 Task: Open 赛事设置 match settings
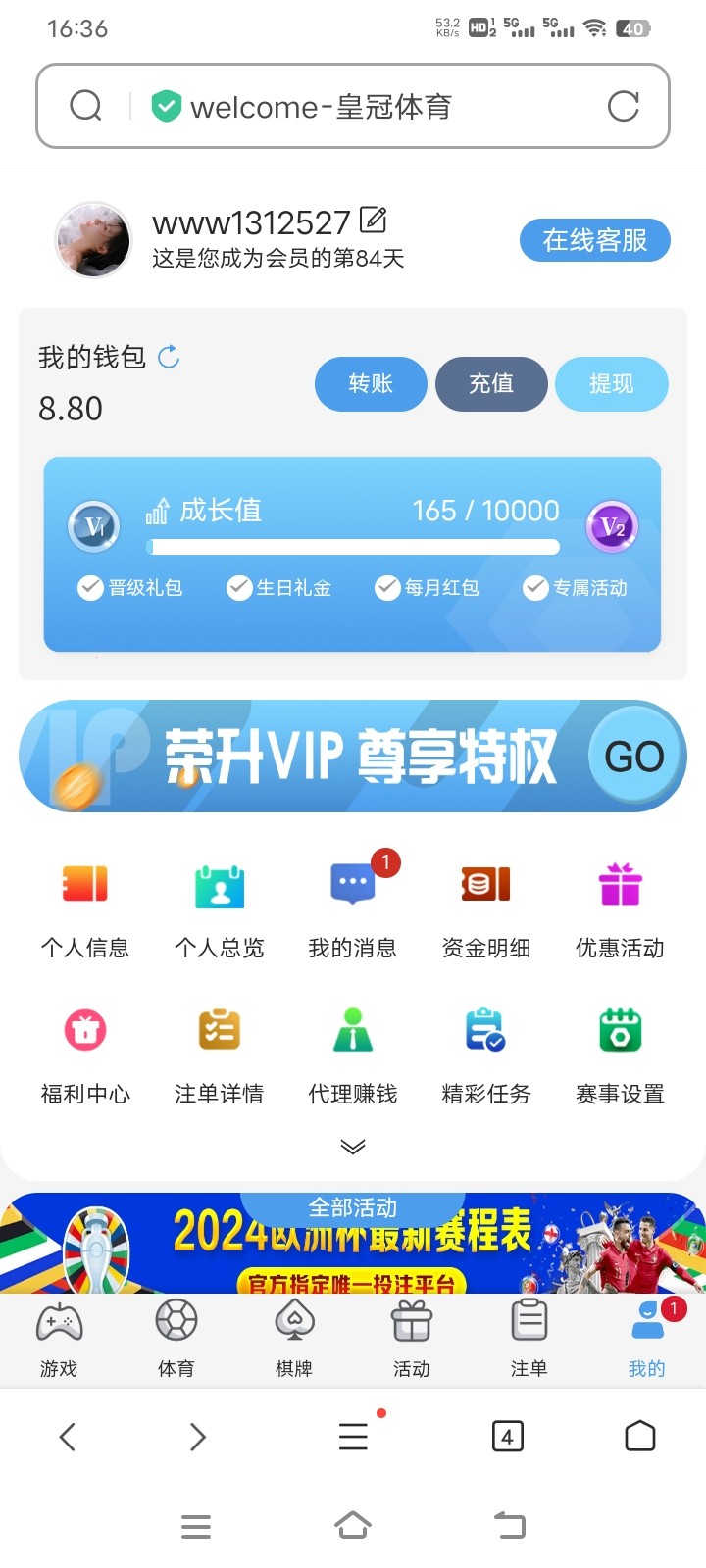pyautogui.click(x=620, y=1051)
